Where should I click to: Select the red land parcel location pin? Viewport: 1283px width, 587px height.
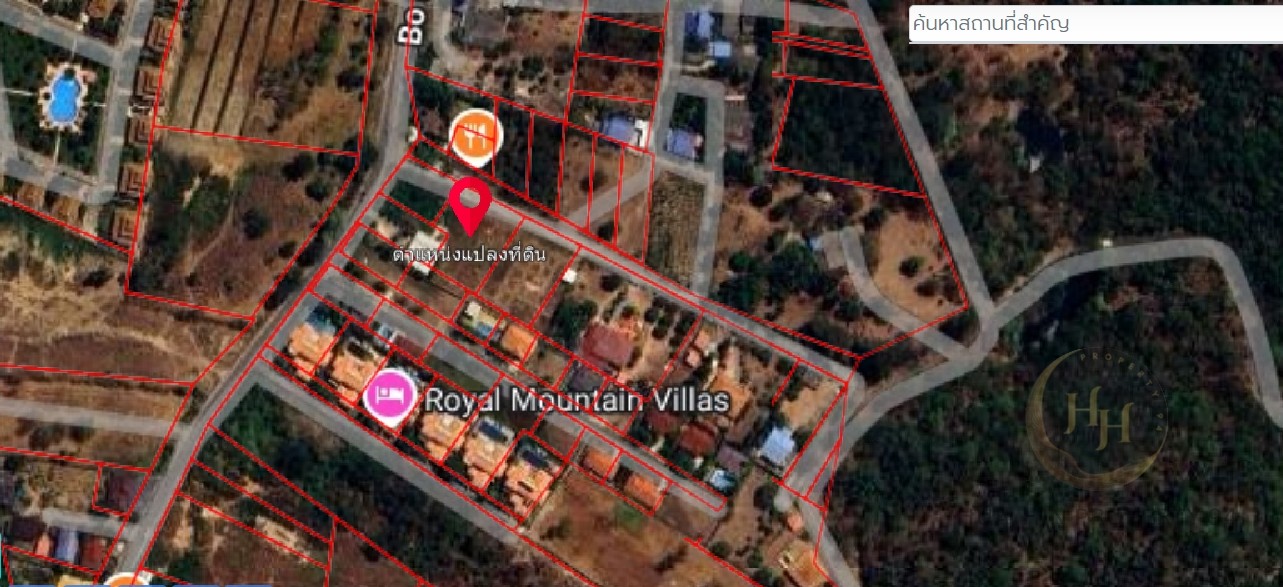point(469,205)
